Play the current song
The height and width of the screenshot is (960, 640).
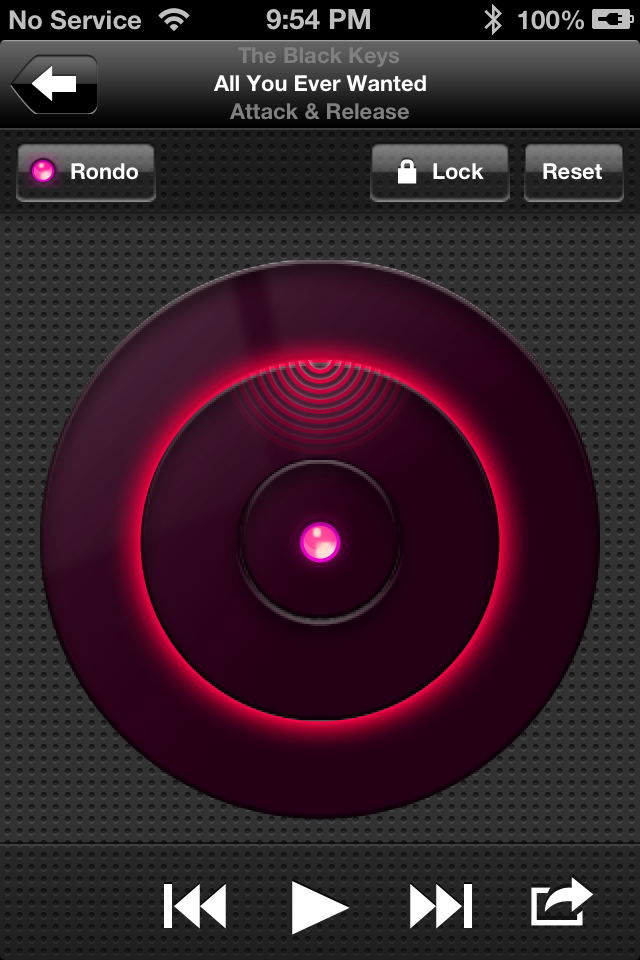pyautogui.click(x=319, y=907)
